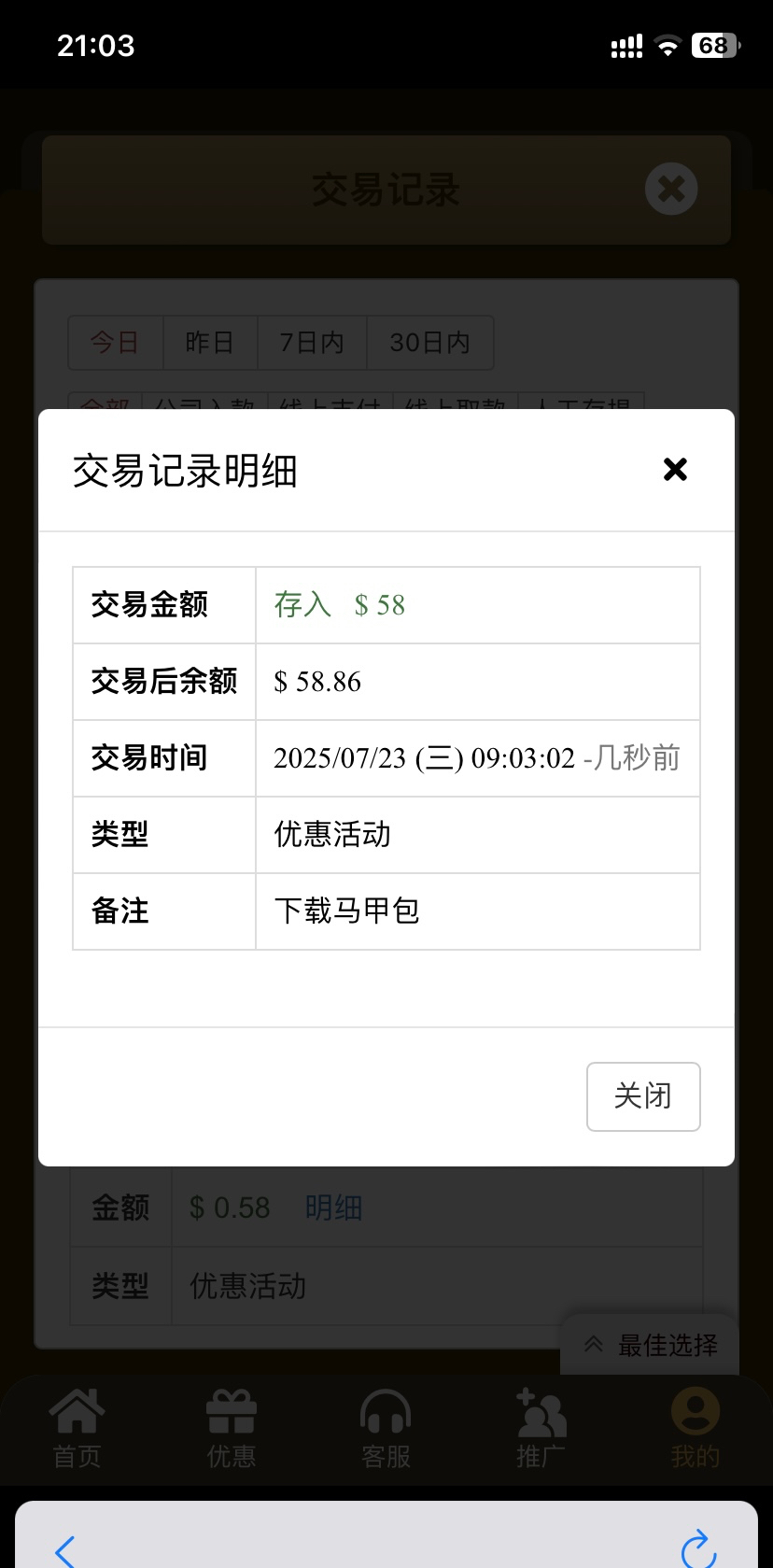This screenshot has height=1568, width=773.
Task: Tap the 关闭 button
Action: [x=643, y=1096]
